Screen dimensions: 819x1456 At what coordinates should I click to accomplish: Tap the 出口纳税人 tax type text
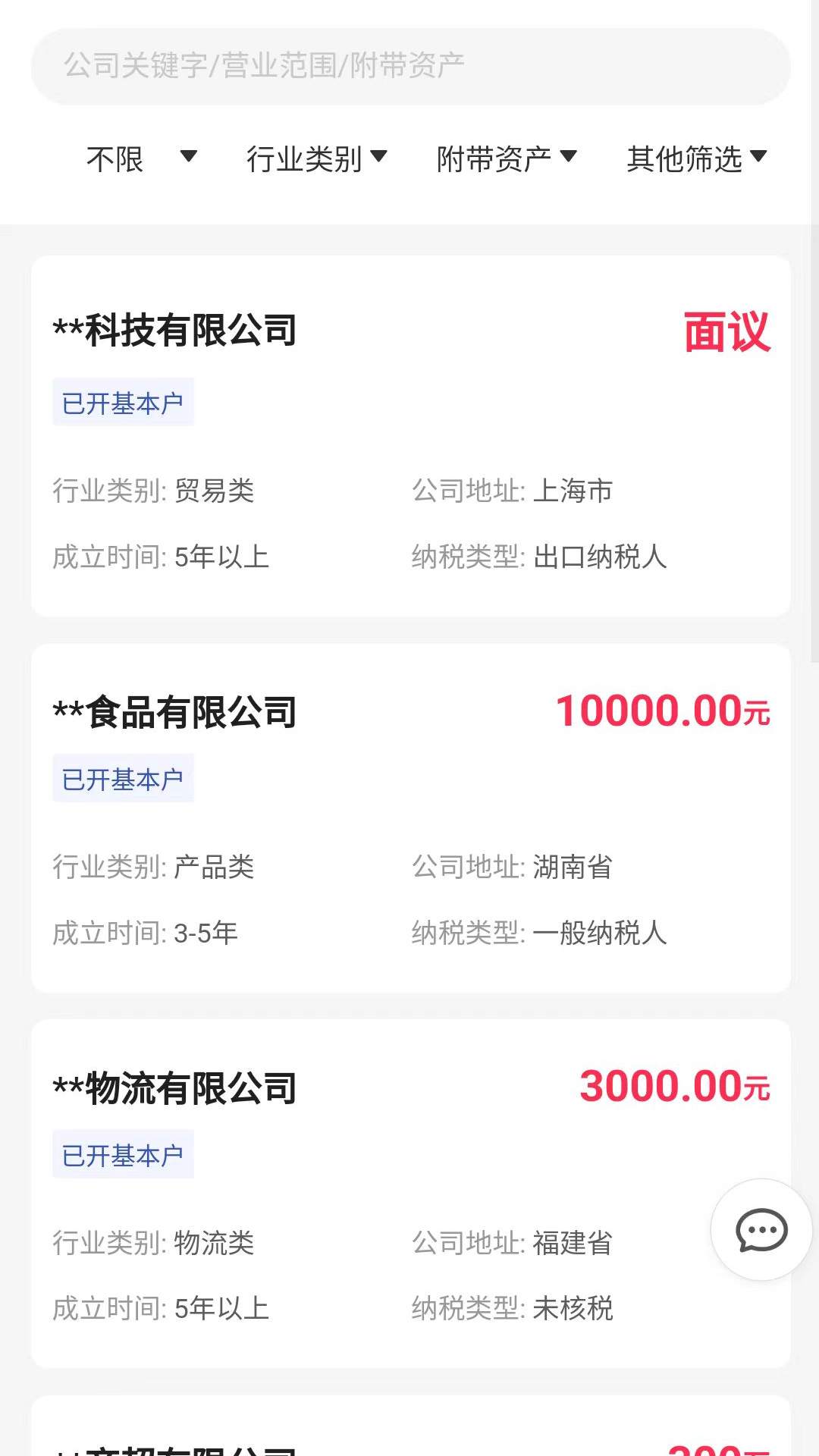pyautogui.click(x=601, y=557)
